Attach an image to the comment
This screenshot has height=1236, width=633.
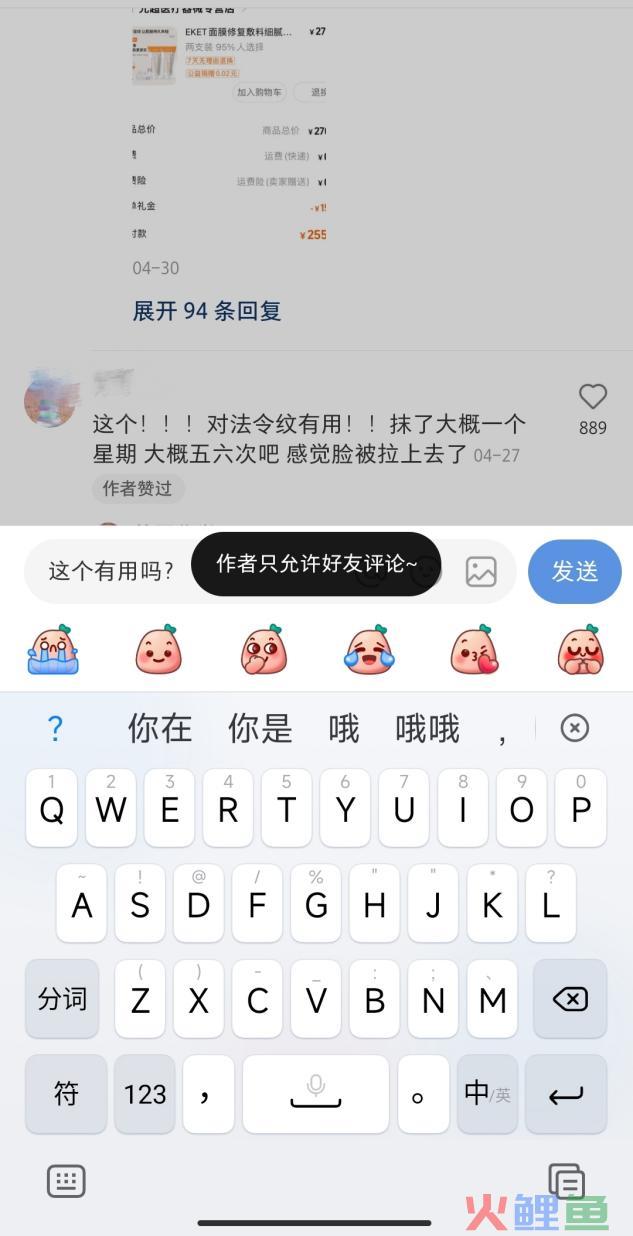(481, 571)
